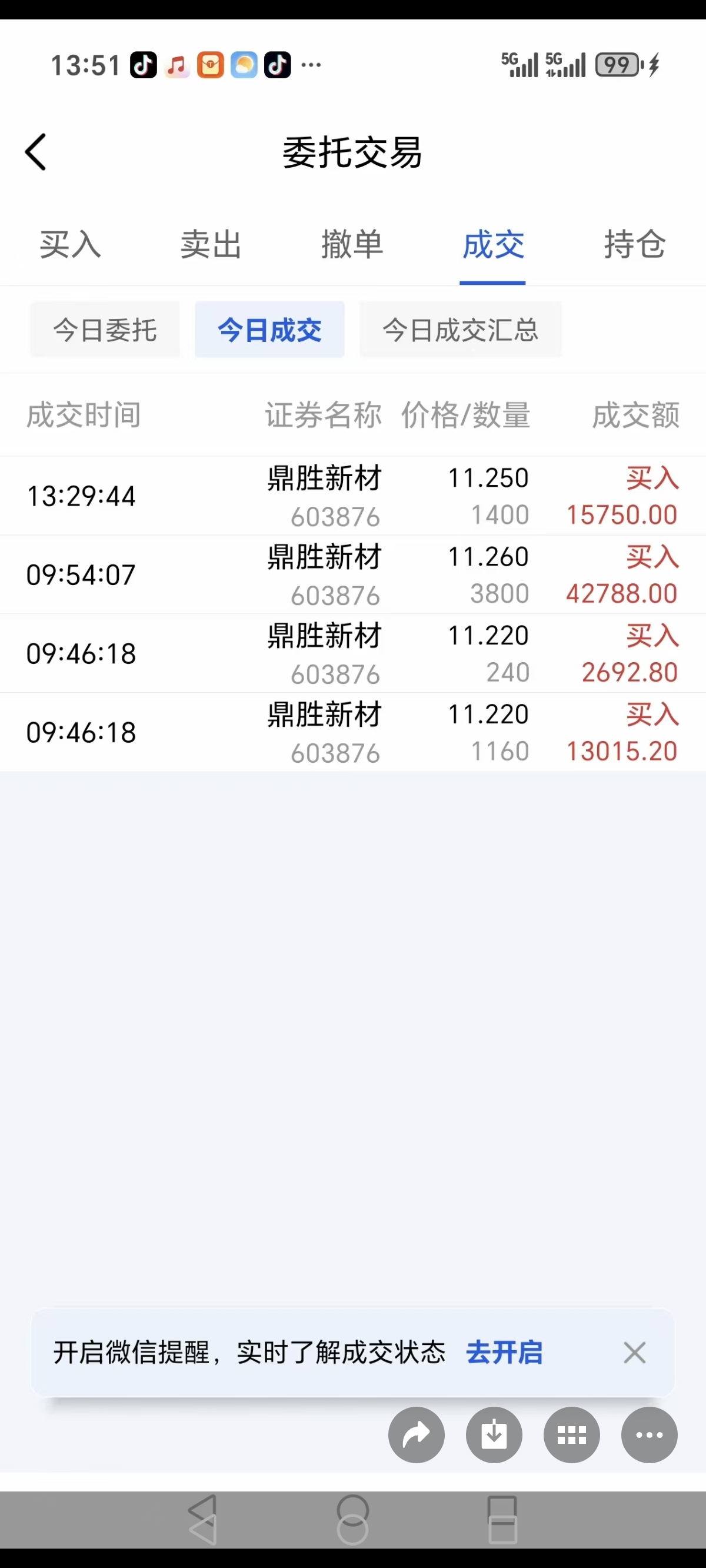The width and height of the screenshot is (706, 1568).
Task: Switch to the 买入 tab
Action: pyautogui.click(x=71, y=245)
